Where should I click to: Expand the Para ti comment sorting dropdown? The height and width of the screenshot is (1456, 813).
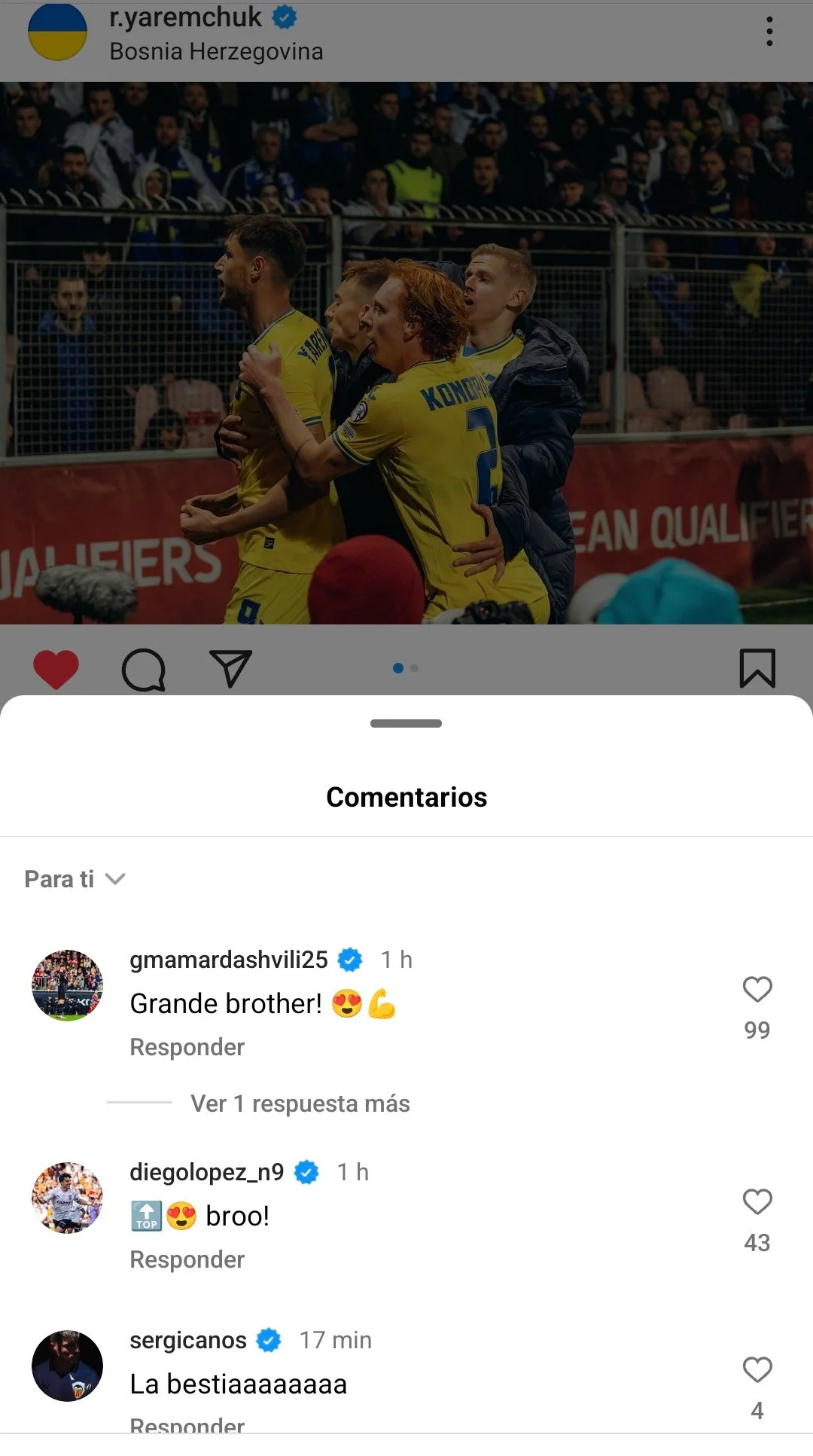tap(75, 879)
